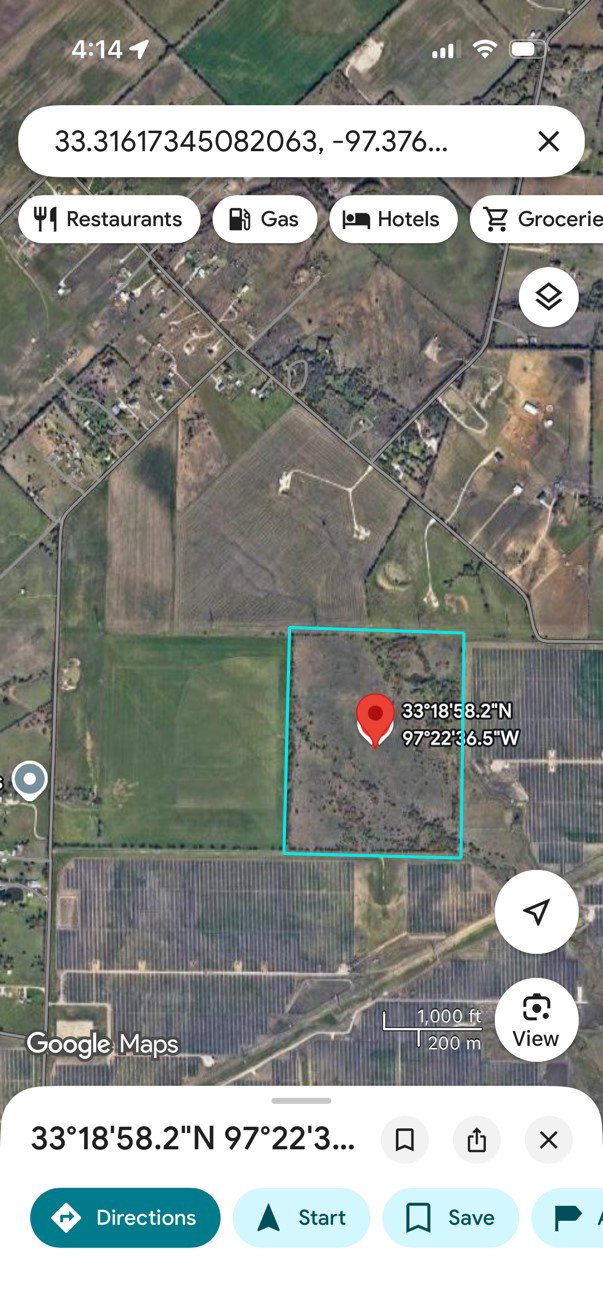Image resolution: width=603 pixels, height=1311 pixels.
Task: Bookmark this place in the bottom sheet
Action: click(405, 1140)
